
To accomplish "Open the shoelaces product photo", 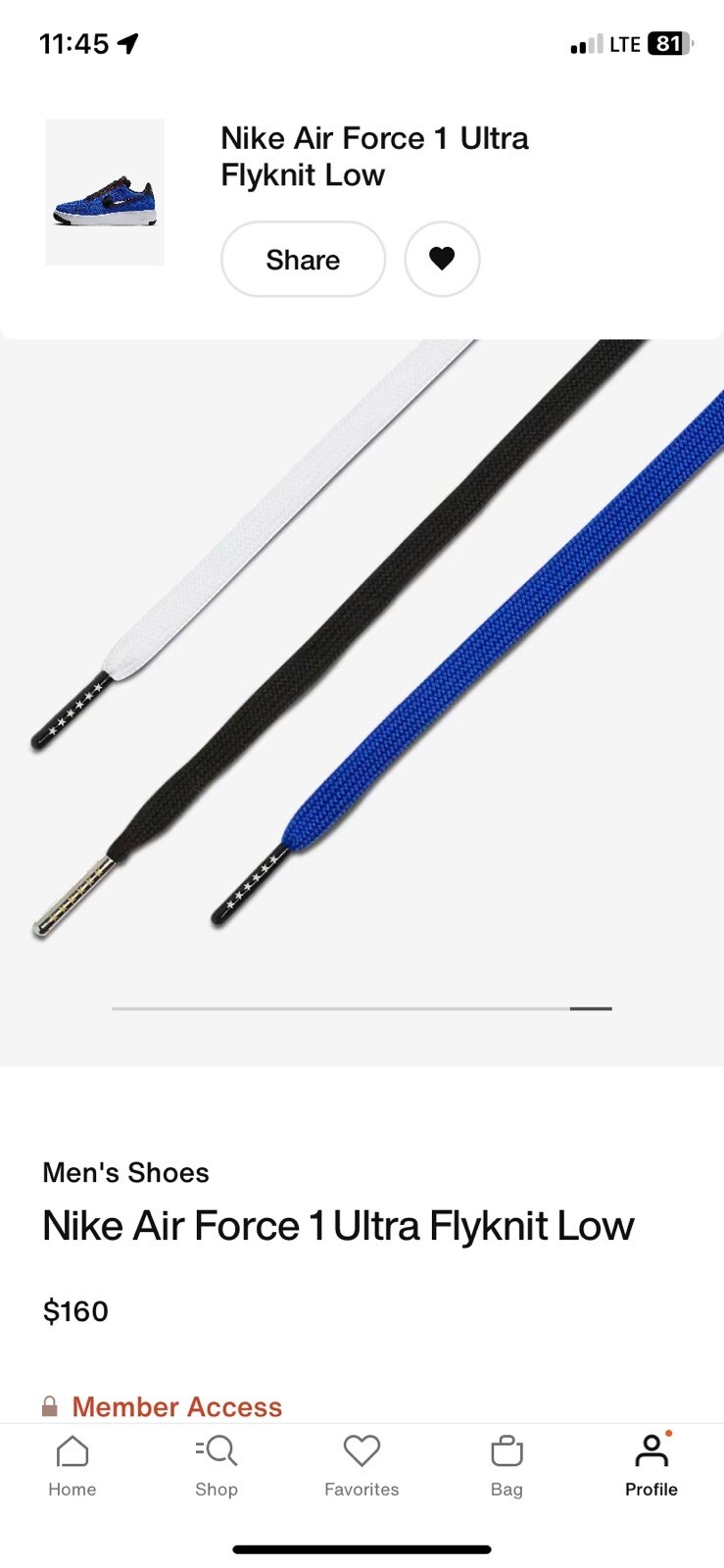I will point(362,666).
